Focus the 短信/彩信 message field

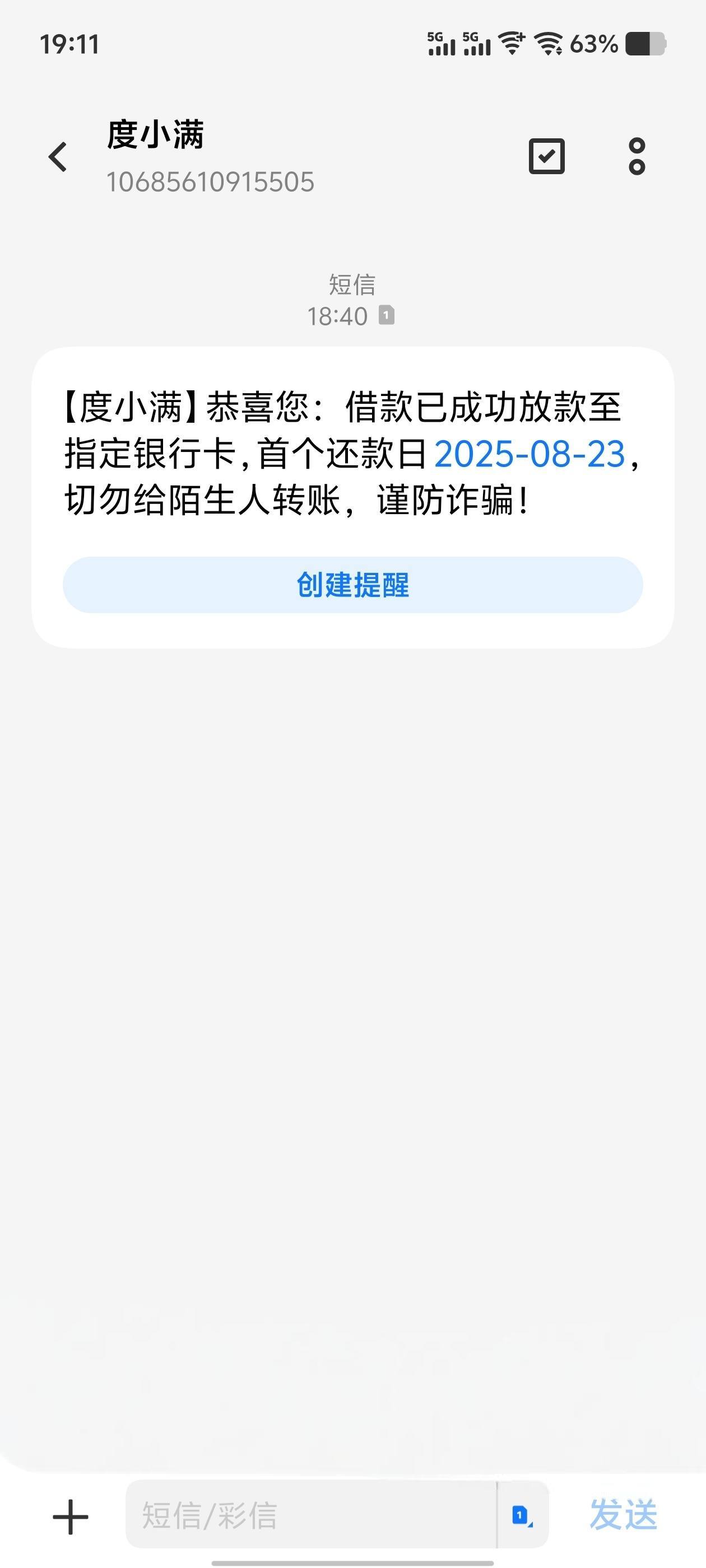(310, 1514)
